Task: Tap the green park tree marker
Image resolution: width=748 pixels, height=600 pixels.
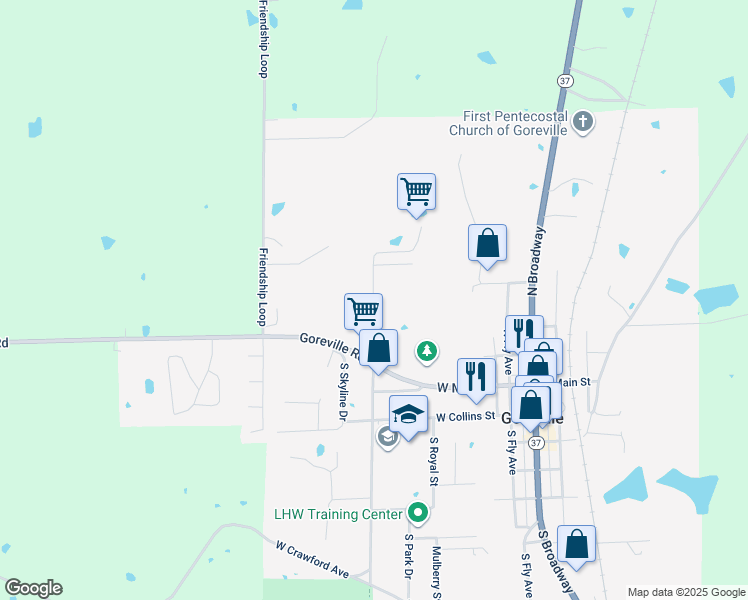Action: (427, 350)
